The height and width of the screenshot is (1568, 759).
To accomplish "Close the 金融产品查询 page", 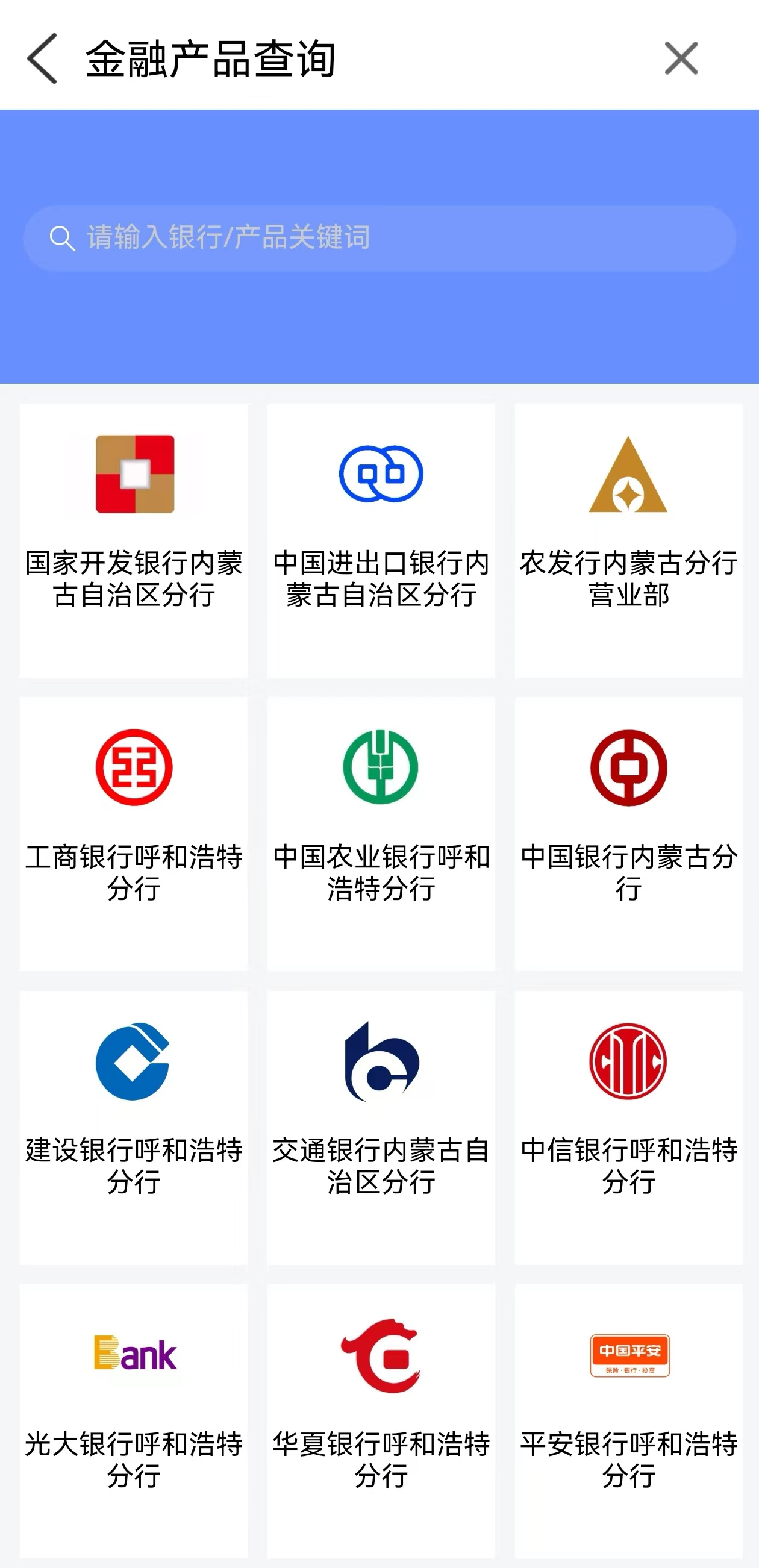I will (x=681, y=58).
